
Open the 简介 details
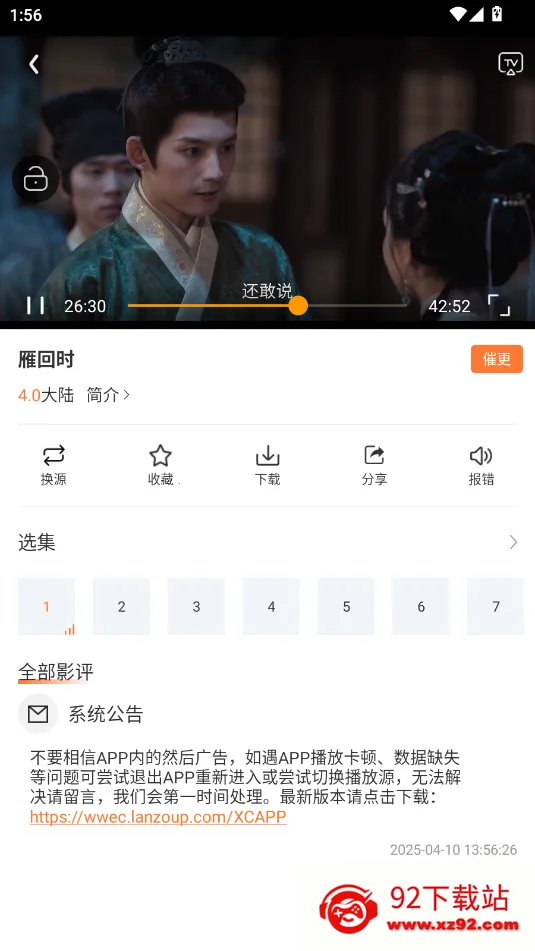tap(108, 395)
